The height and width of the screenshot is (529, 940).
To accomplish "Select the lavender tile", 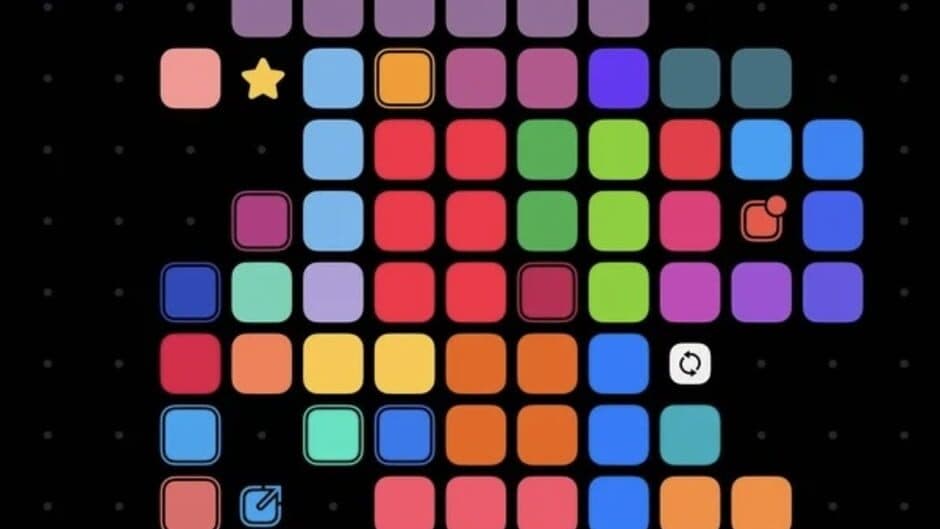I will click(x=333, y=292).
